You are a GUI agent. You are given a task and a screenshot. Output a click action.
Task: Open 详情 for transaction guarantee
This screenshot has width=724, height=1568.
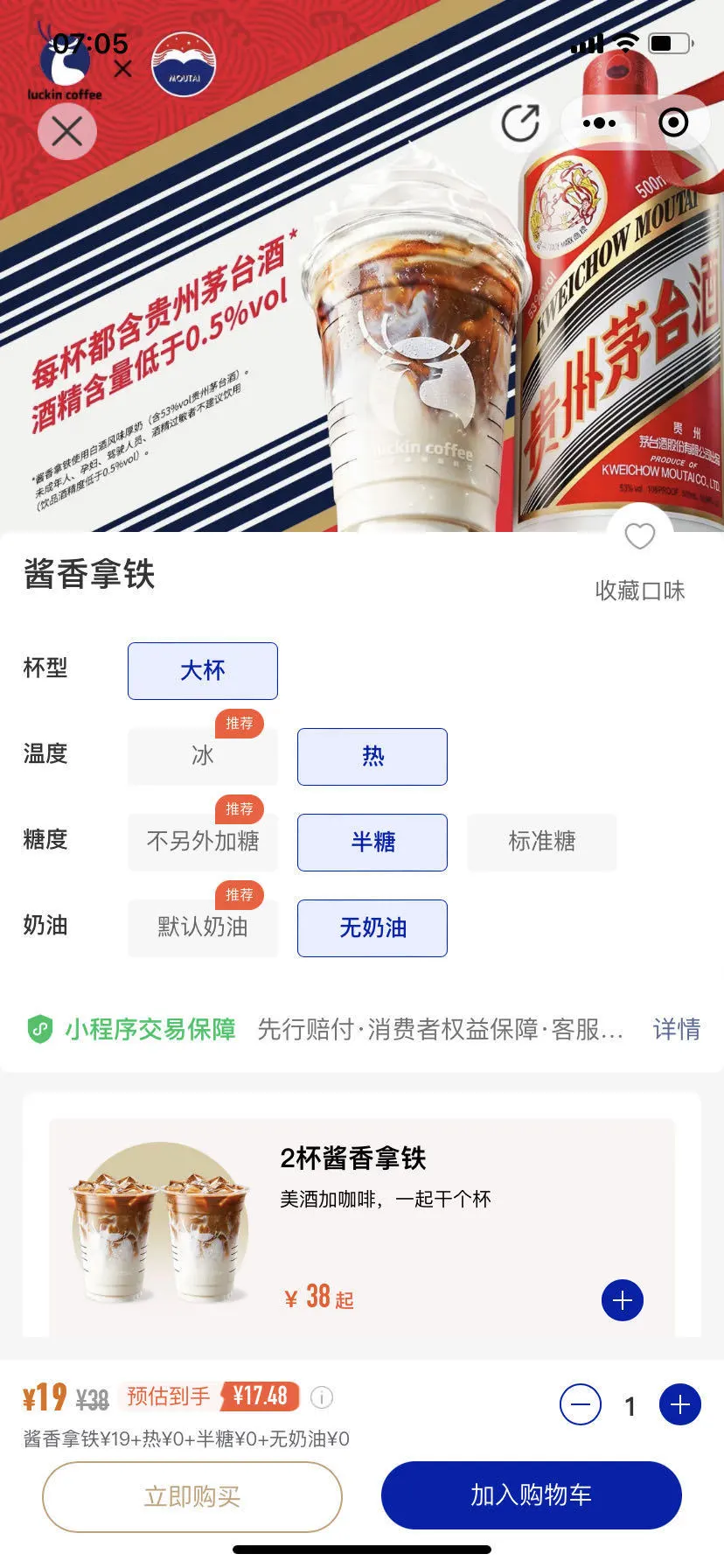(677, 1029)
